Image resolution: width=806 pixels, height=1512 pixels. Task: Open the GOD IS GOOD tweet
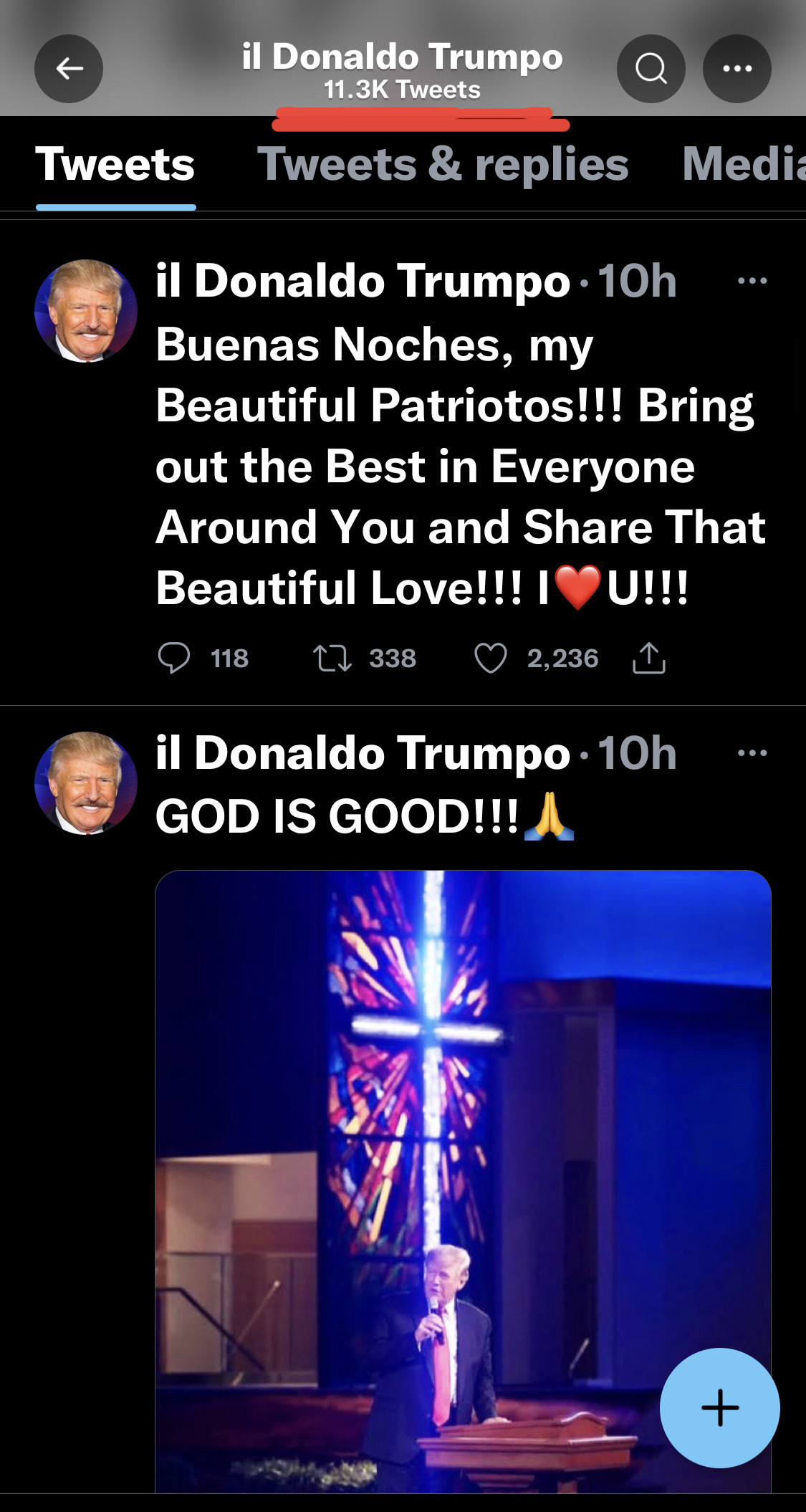tap(337, 817)
